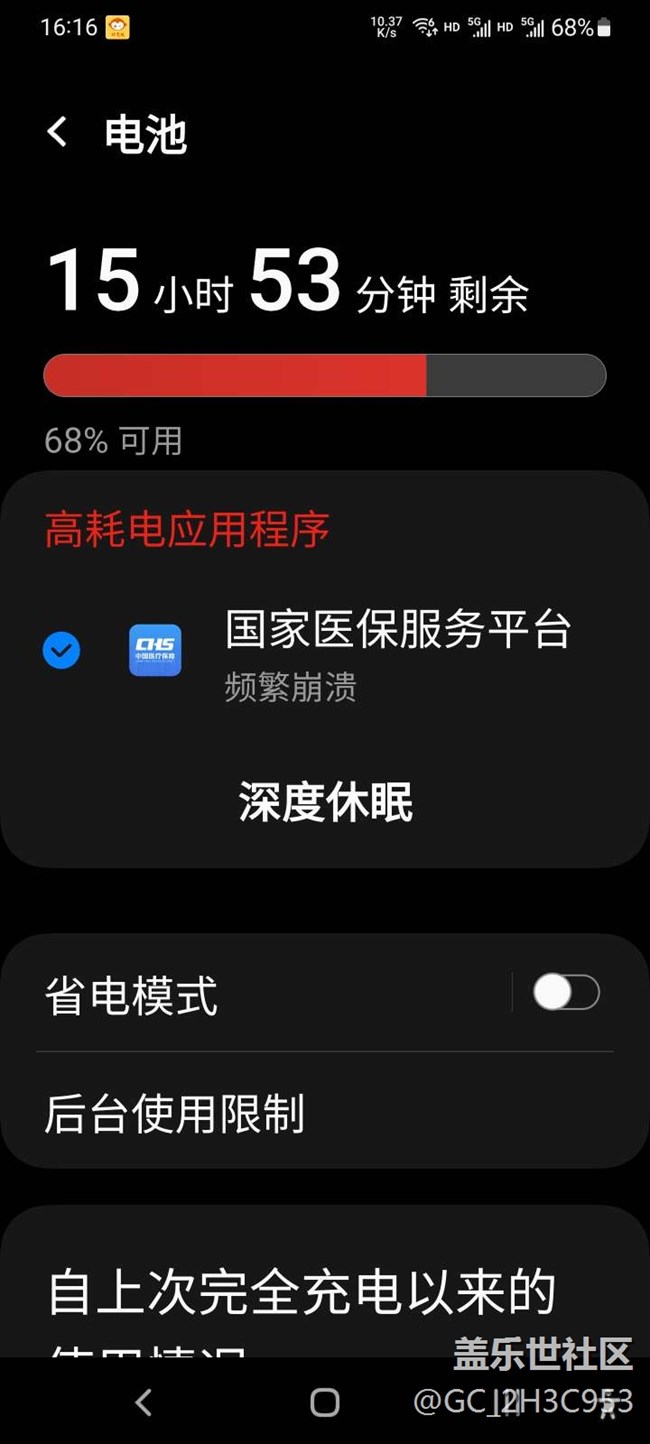650x1444 pixels.
Task: Tap the system home button
Action: [325, 1403]
